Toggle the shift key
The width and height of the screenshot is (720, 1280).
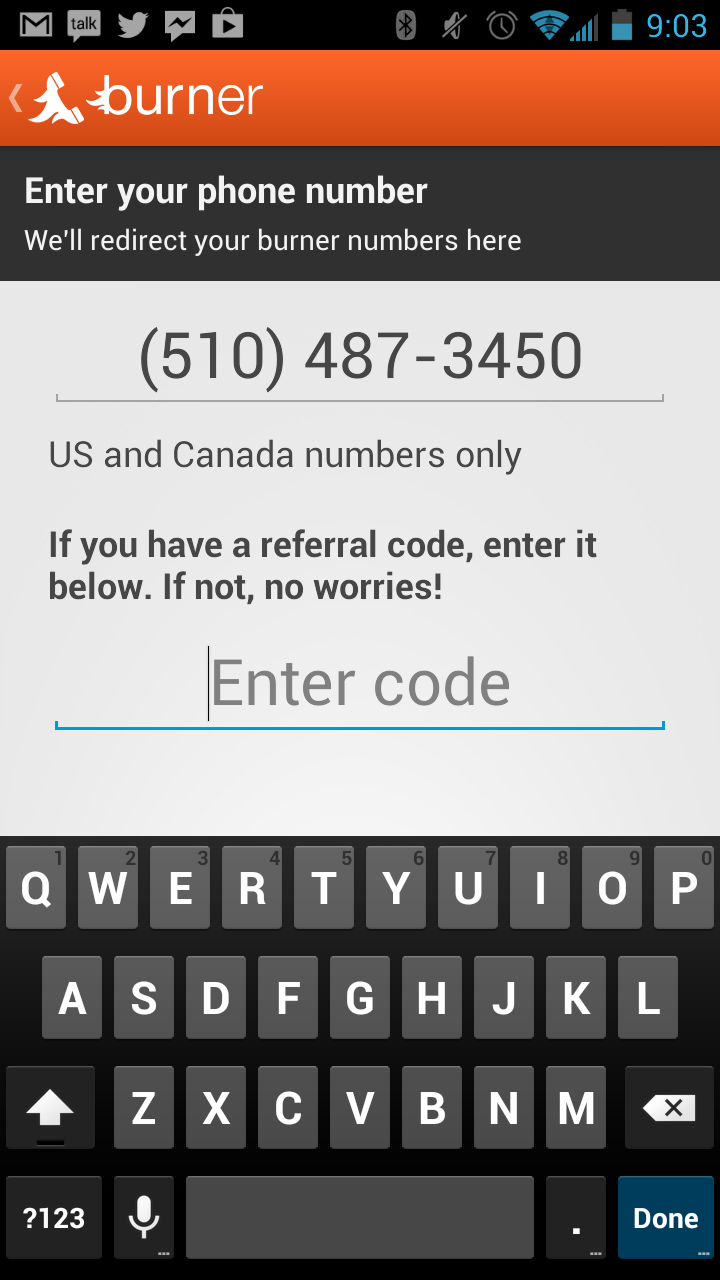(50, 1107)
